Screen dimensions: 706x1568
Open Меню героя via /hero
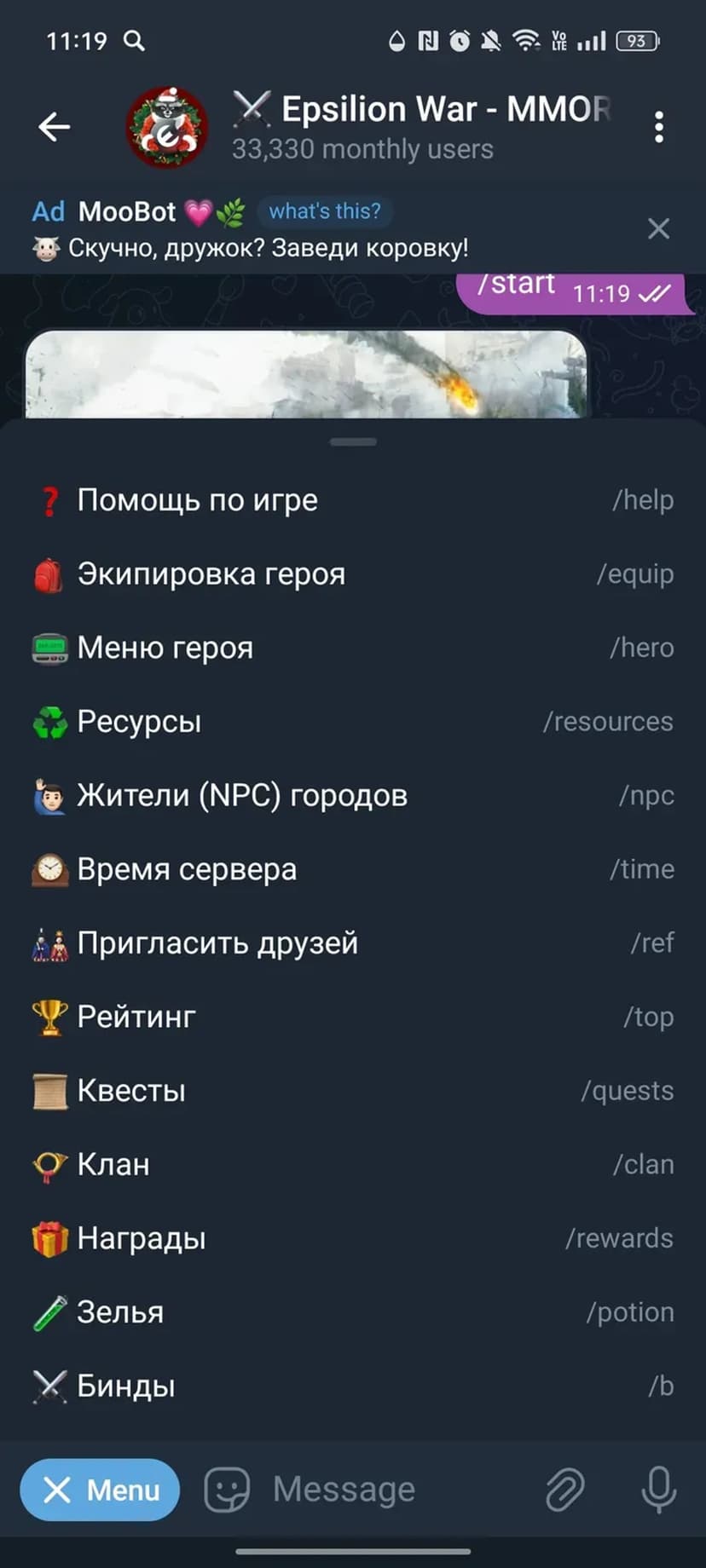[x=353, y=648]
